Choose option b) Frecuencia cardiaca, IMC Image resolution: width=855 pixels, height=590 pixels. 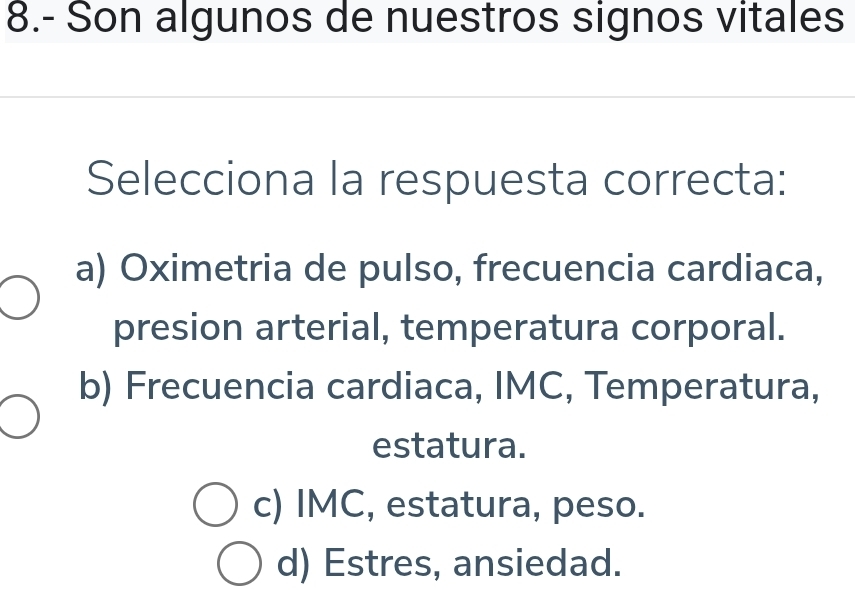pyautogui.click(x=18, y=414)
